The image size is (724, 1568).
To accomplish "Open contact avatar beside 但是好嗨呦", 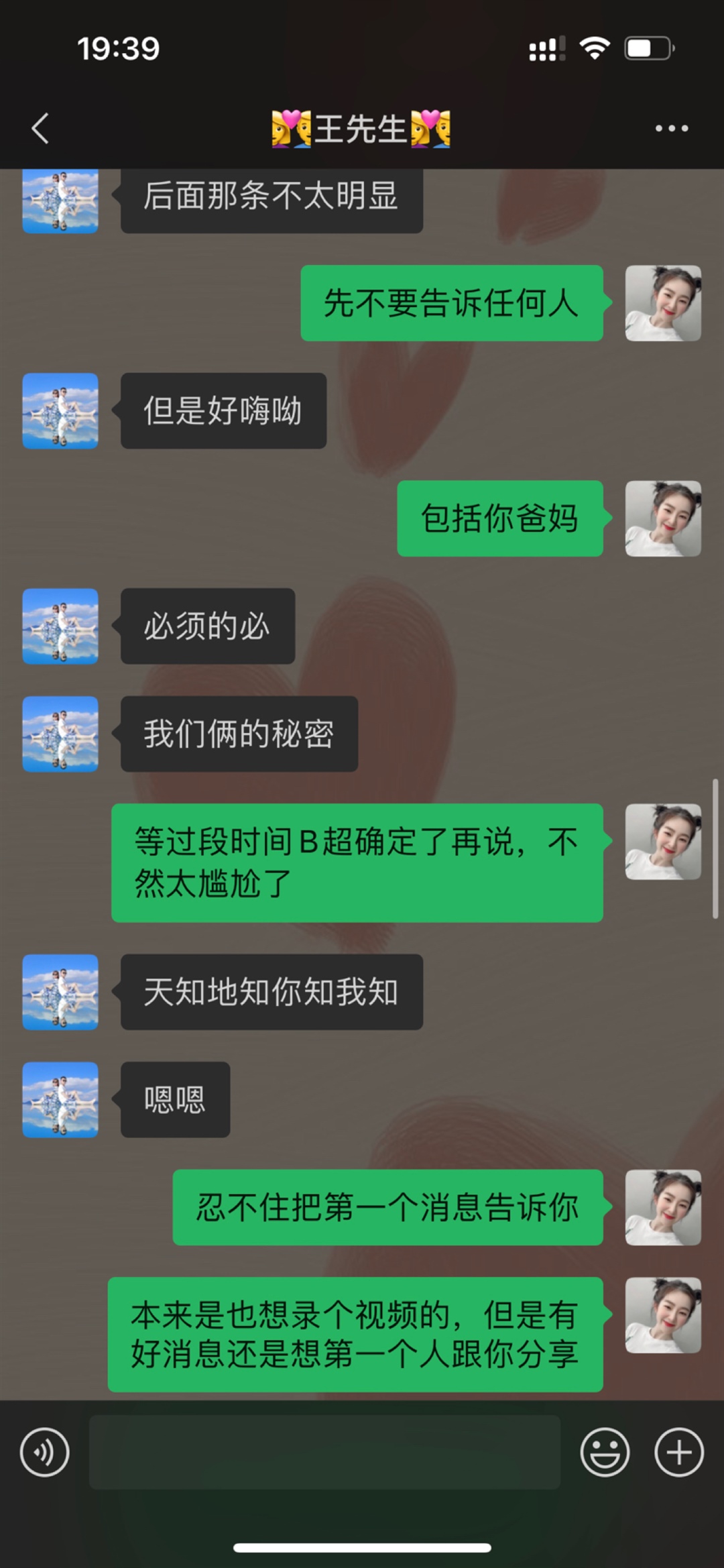I will [x=60, y=411].
